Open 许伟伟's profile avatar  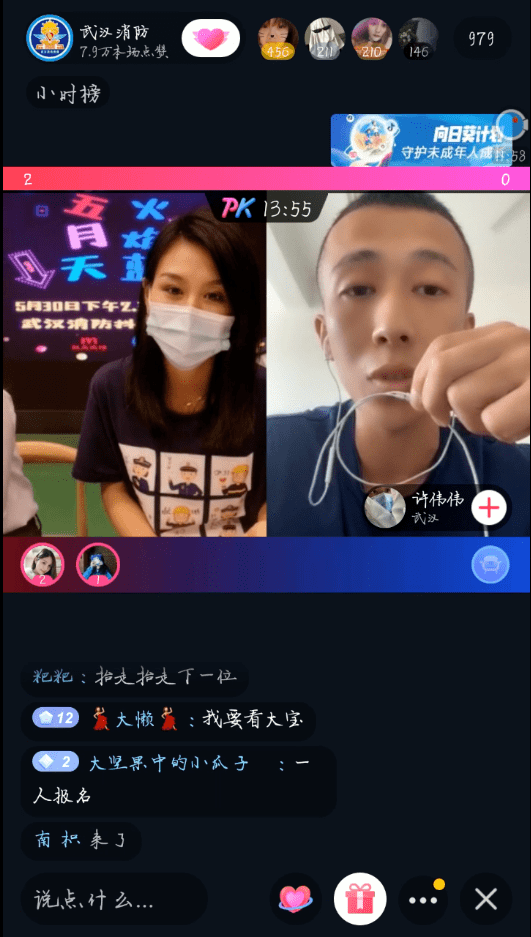[385, 508]
